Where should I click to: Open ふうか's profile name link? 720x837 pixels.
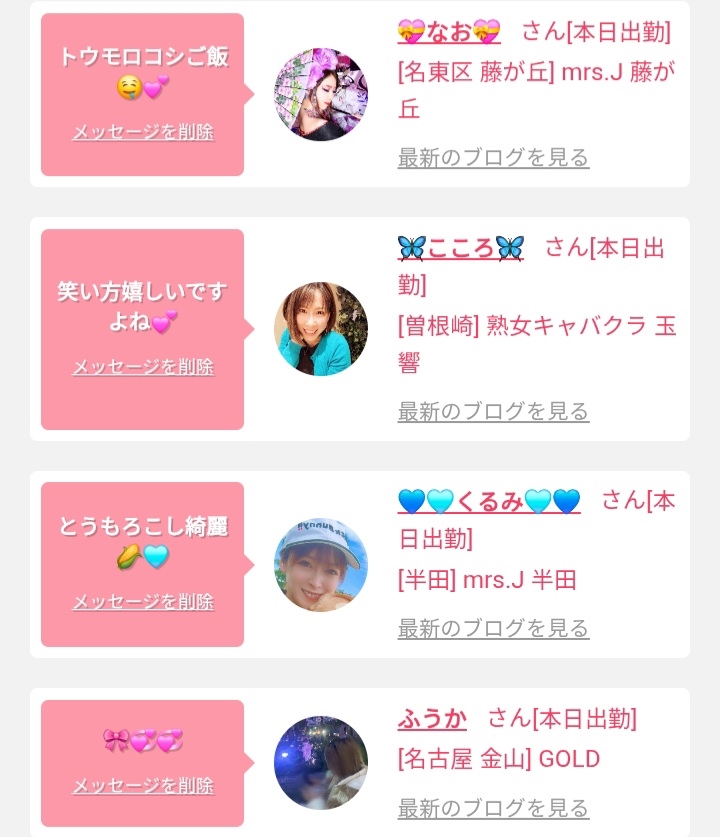432,719
